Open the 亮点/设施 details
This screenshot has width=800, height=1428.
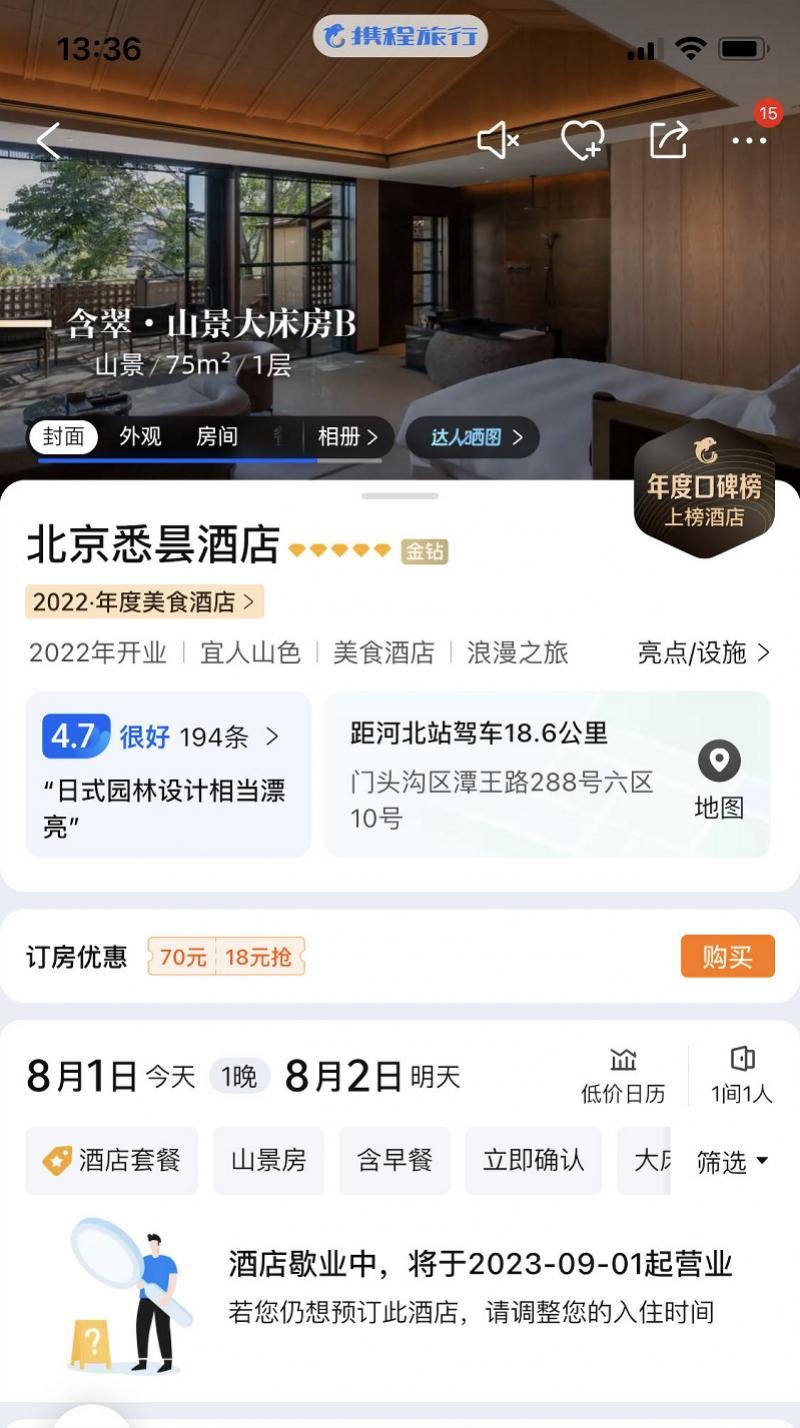pos(704,653)
